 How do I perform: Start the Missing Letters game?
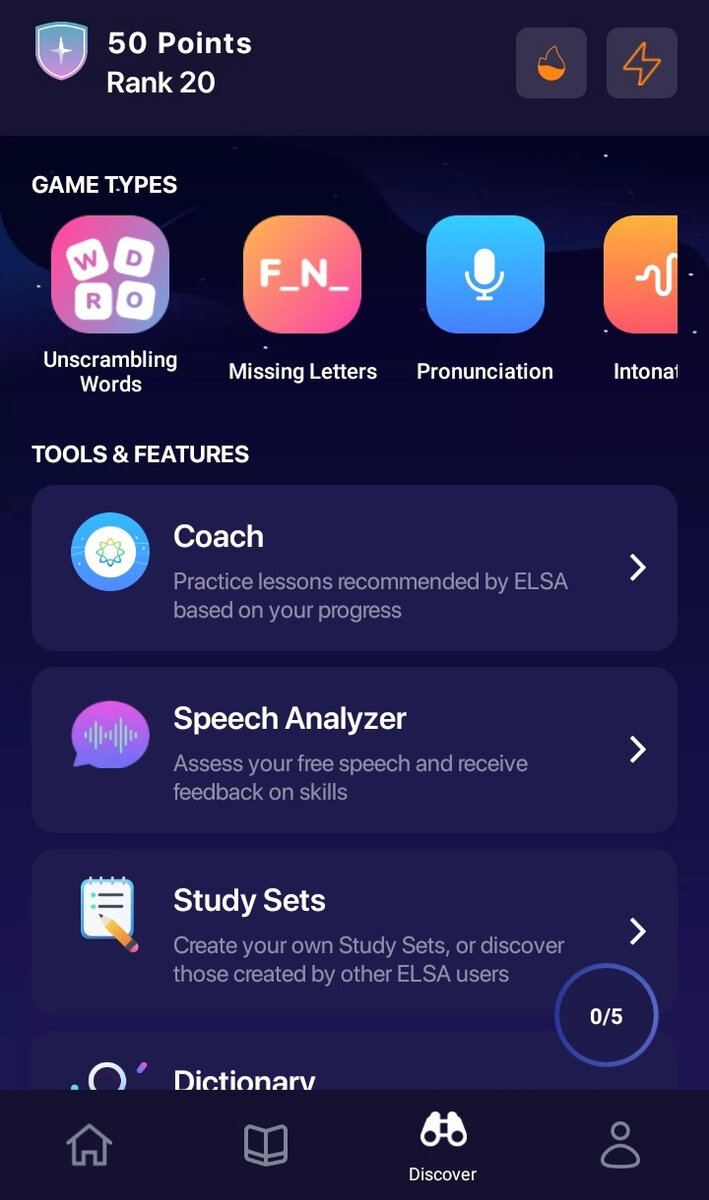point(302,275)
